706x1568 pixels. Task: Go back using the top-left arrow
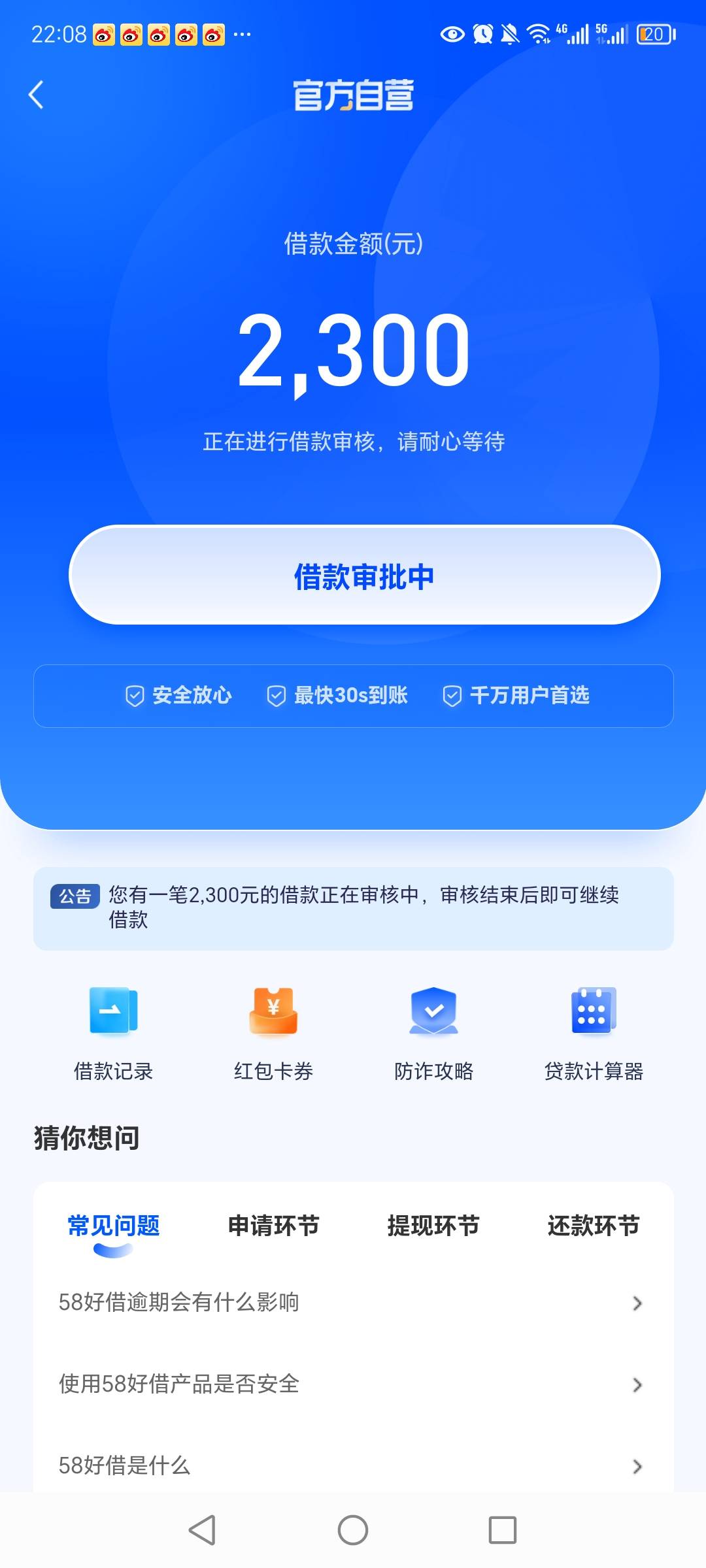click(36, 95)
